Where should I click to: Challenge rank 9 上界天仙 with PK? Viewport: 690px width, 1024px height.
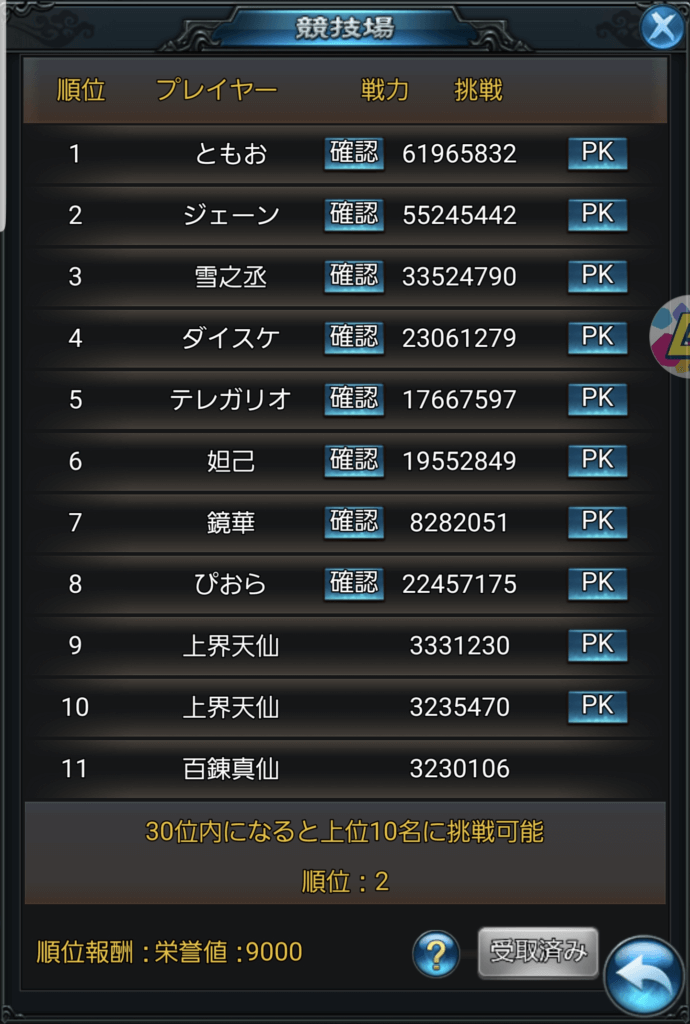(597, 645)
